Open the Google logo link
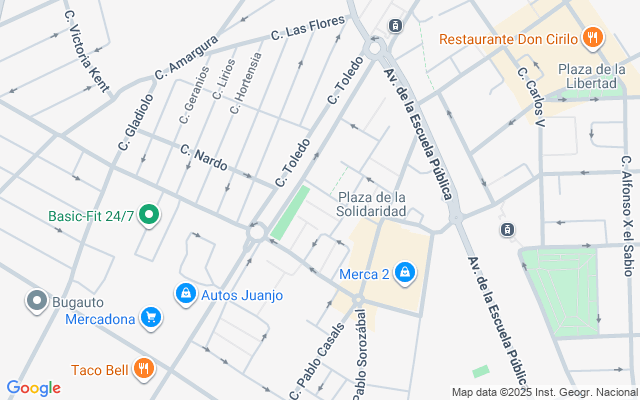This screenshot has height=400, width=640. tap(33, 388)
